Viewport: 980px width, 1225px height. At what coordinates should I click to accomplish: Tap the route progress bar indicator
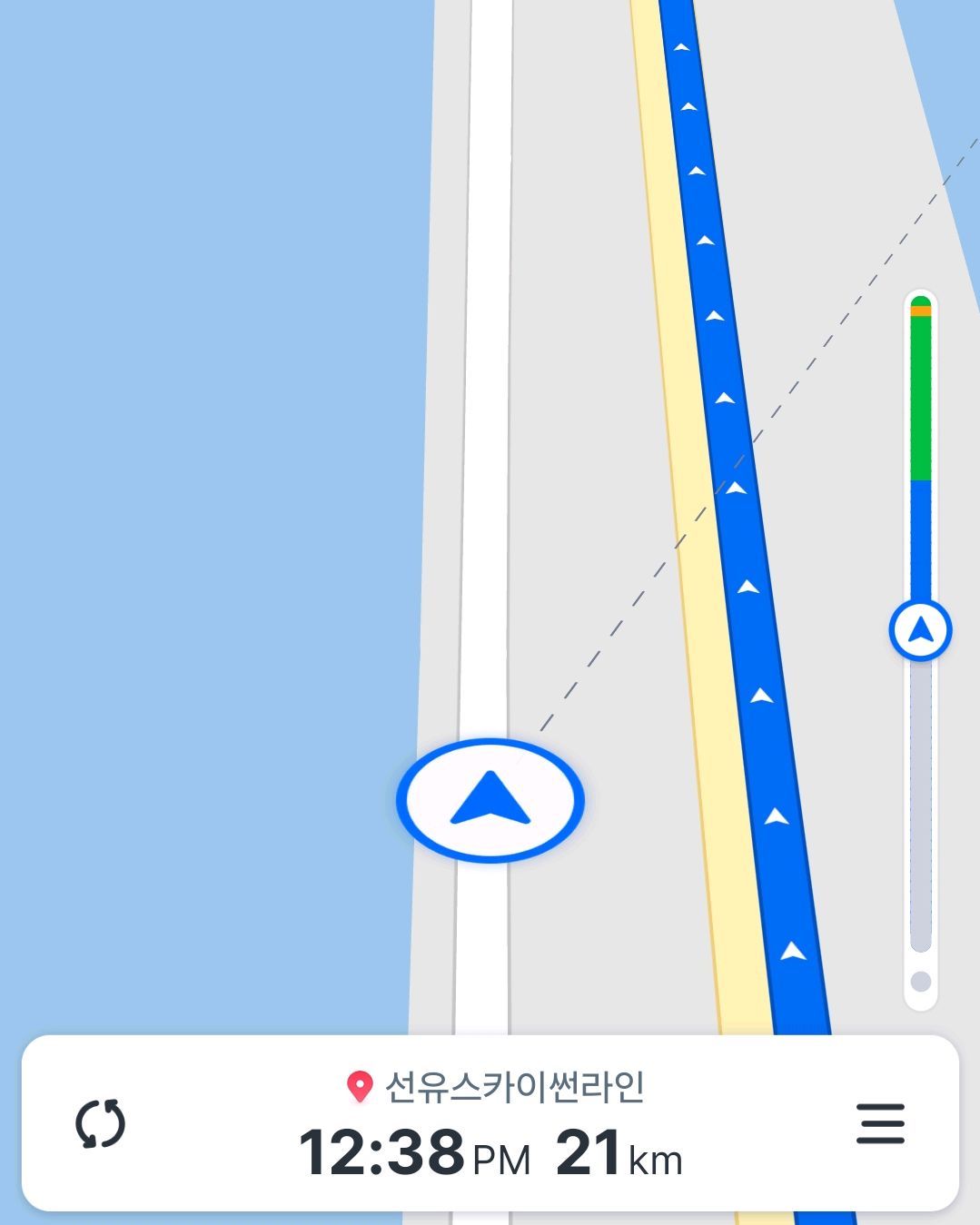(920, 629)
